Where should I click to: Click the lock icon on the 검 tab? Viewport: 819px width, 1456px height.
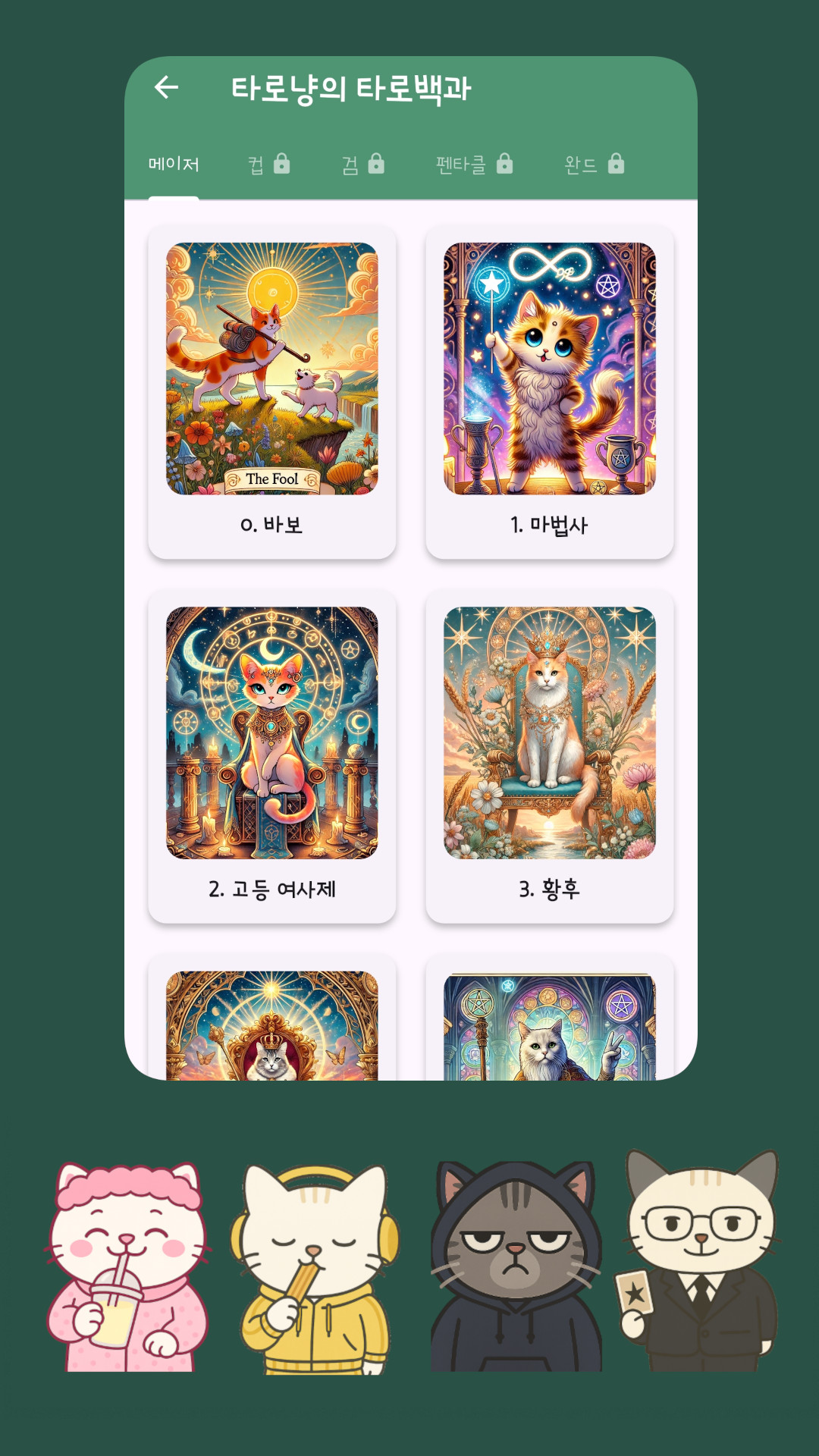(x=378, y=162)
